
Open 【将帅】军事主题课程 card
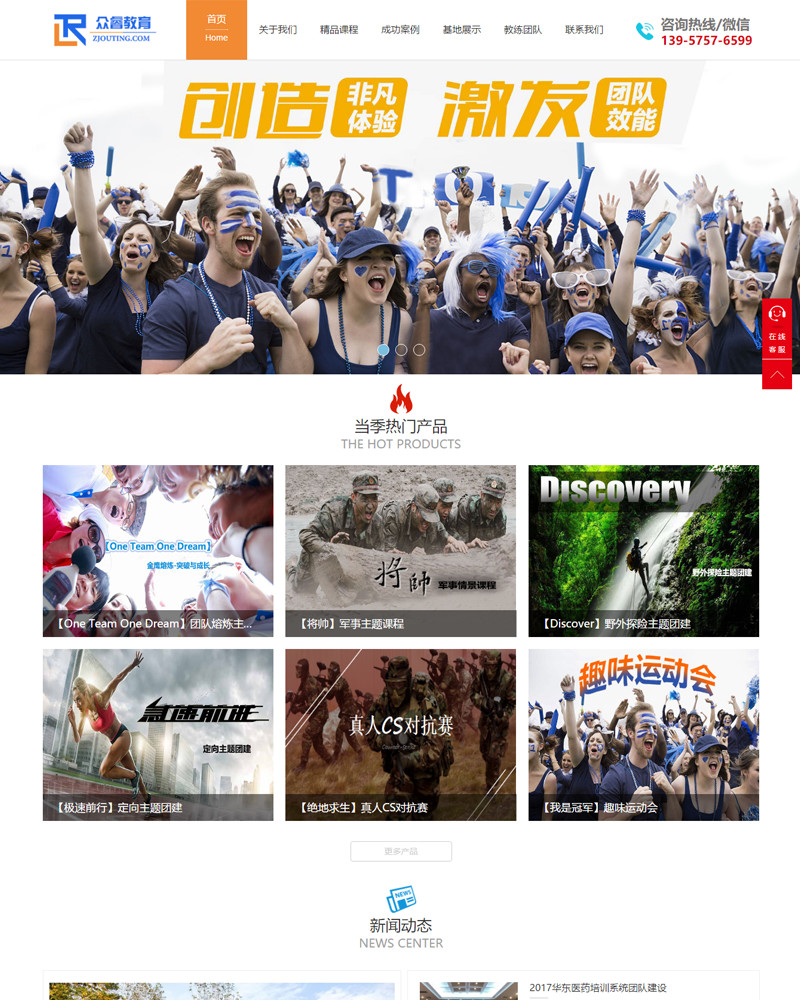(x=400, y=550)
